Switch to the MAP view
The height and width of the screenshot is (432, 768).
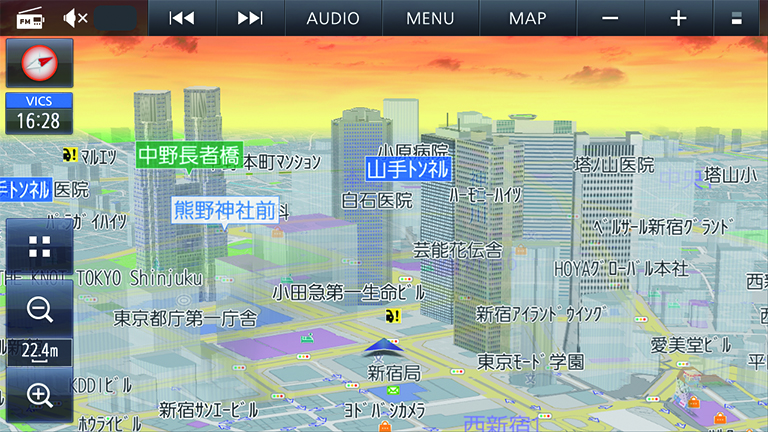527,18
